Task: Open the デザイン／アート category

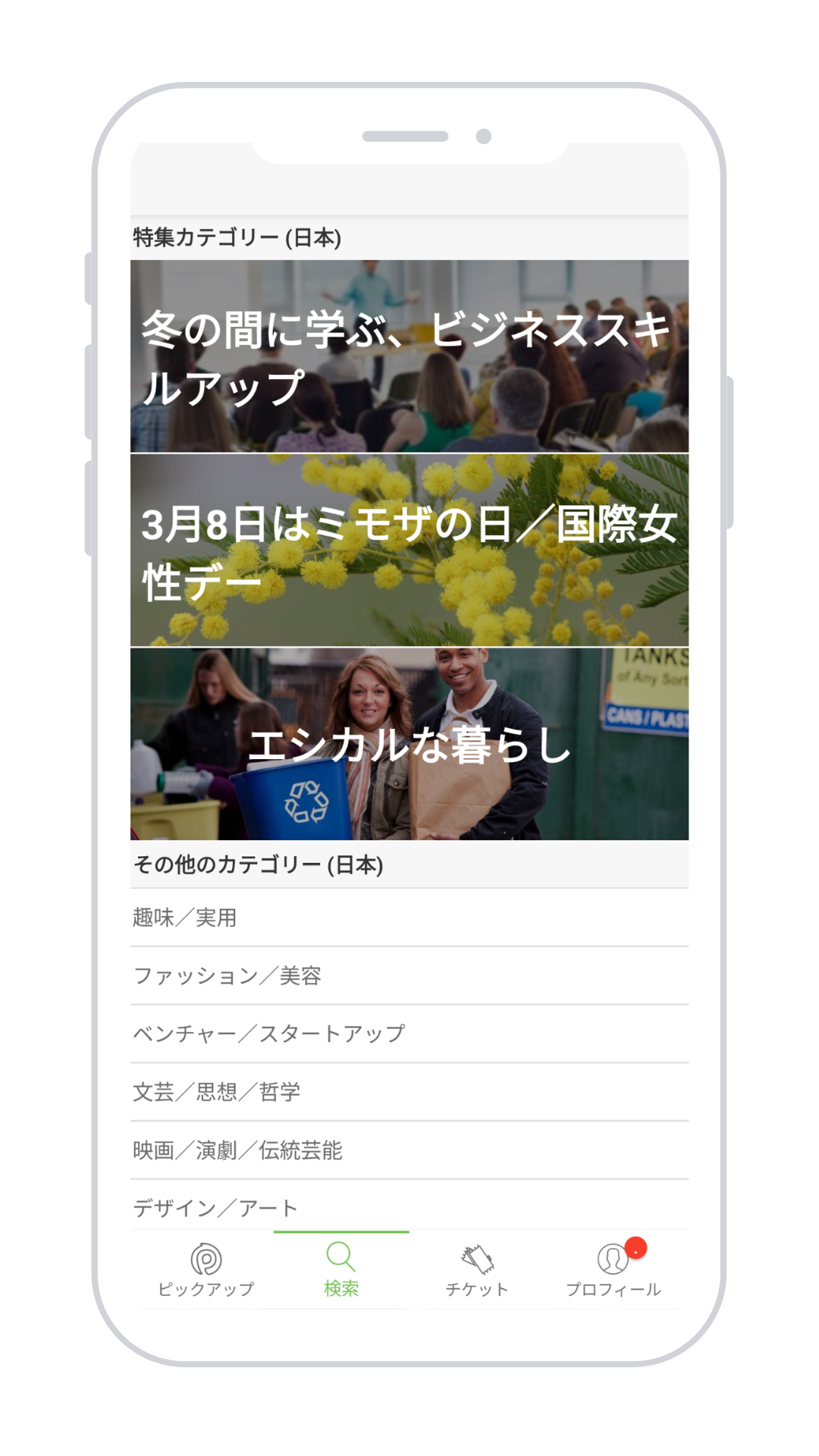Action: (409, 1207)
